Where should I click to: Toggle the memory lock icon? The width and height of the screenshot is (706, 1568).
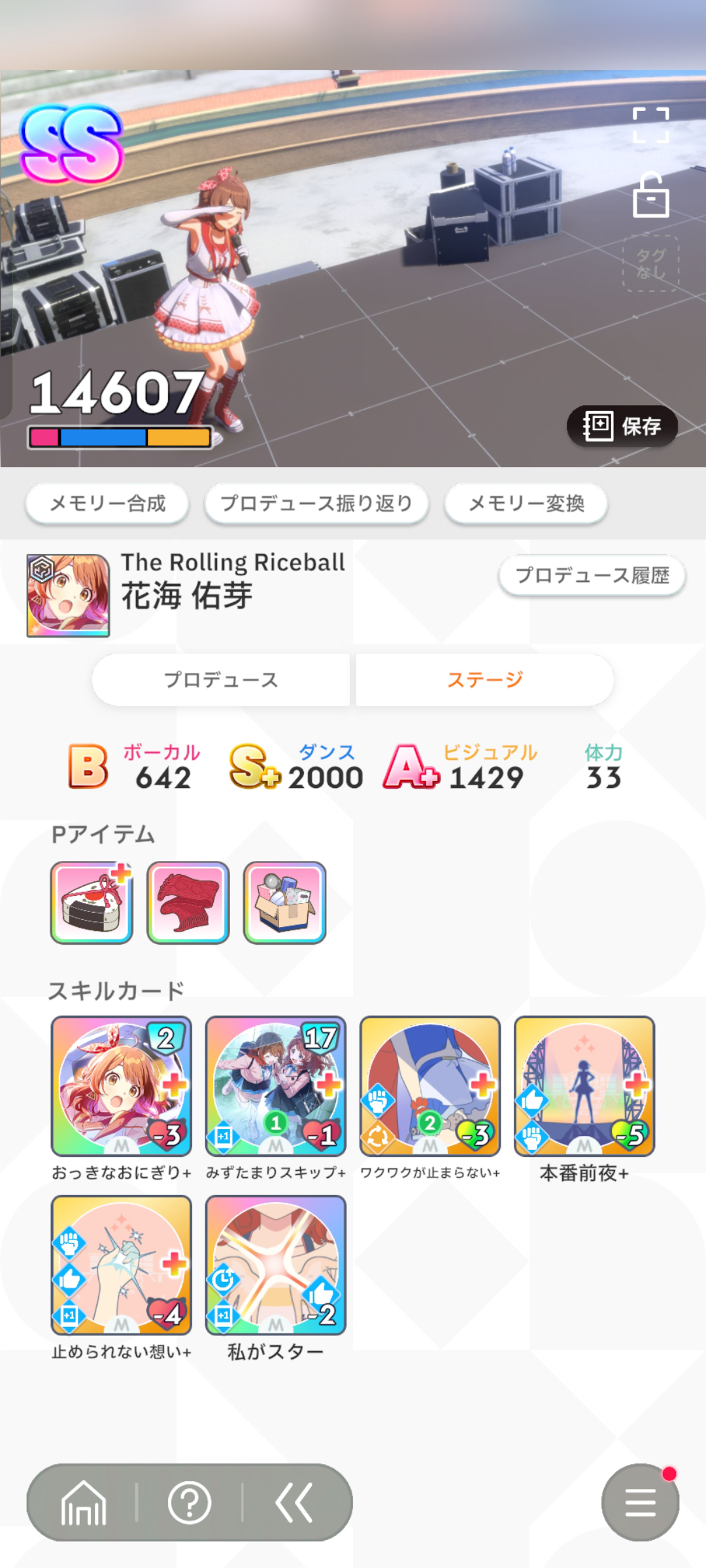tap(650, 195)
